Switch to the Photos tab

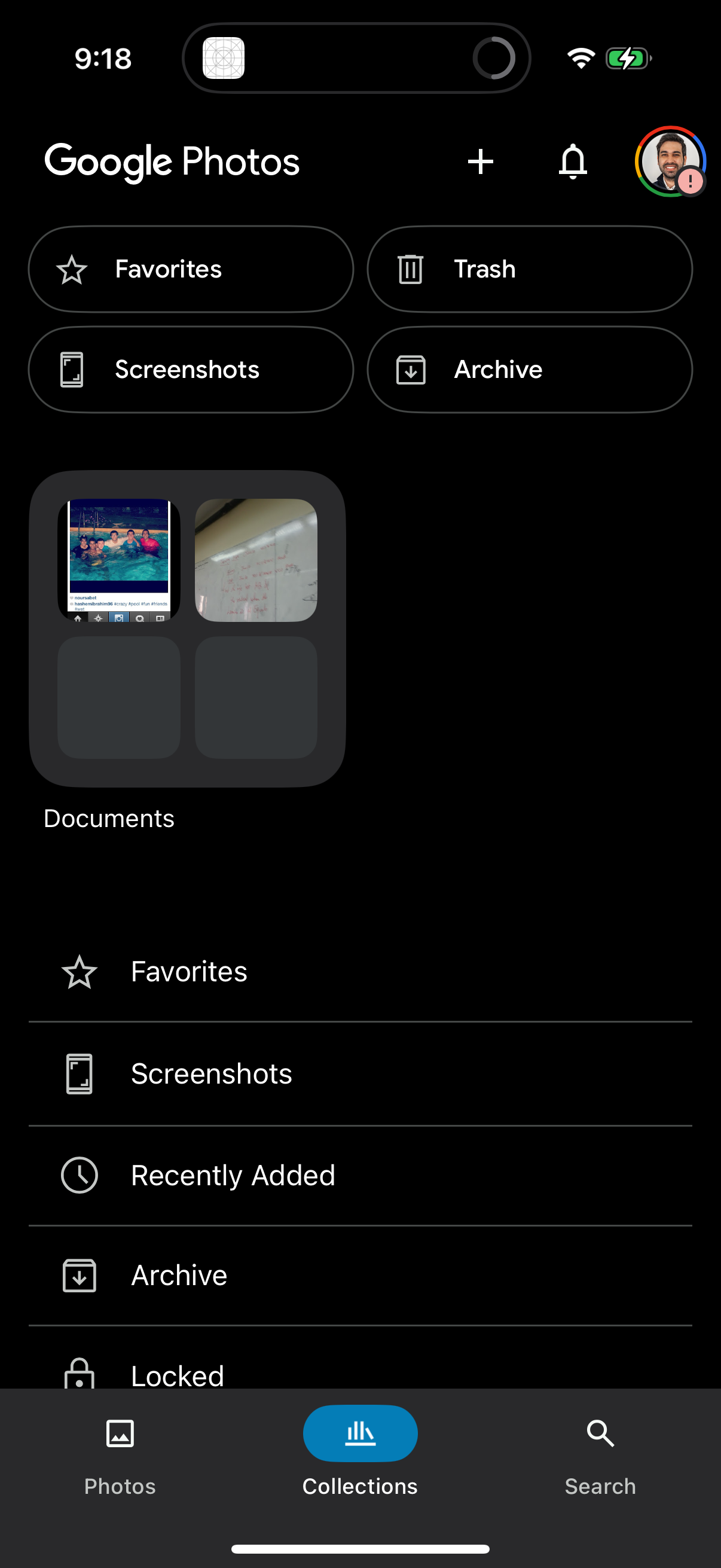pos(119,1452)
